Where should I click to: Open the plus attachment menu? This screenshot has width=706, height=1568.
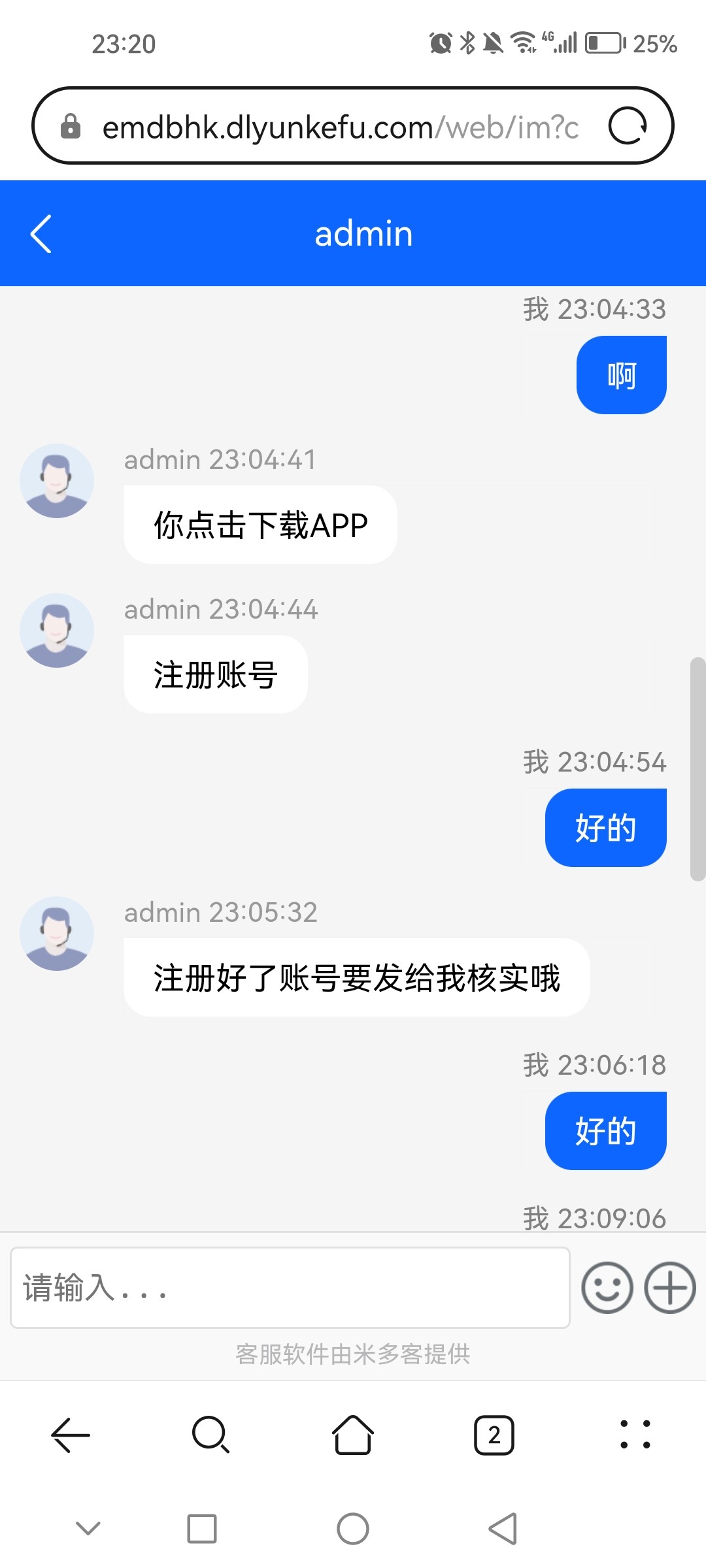[670, 1287]
